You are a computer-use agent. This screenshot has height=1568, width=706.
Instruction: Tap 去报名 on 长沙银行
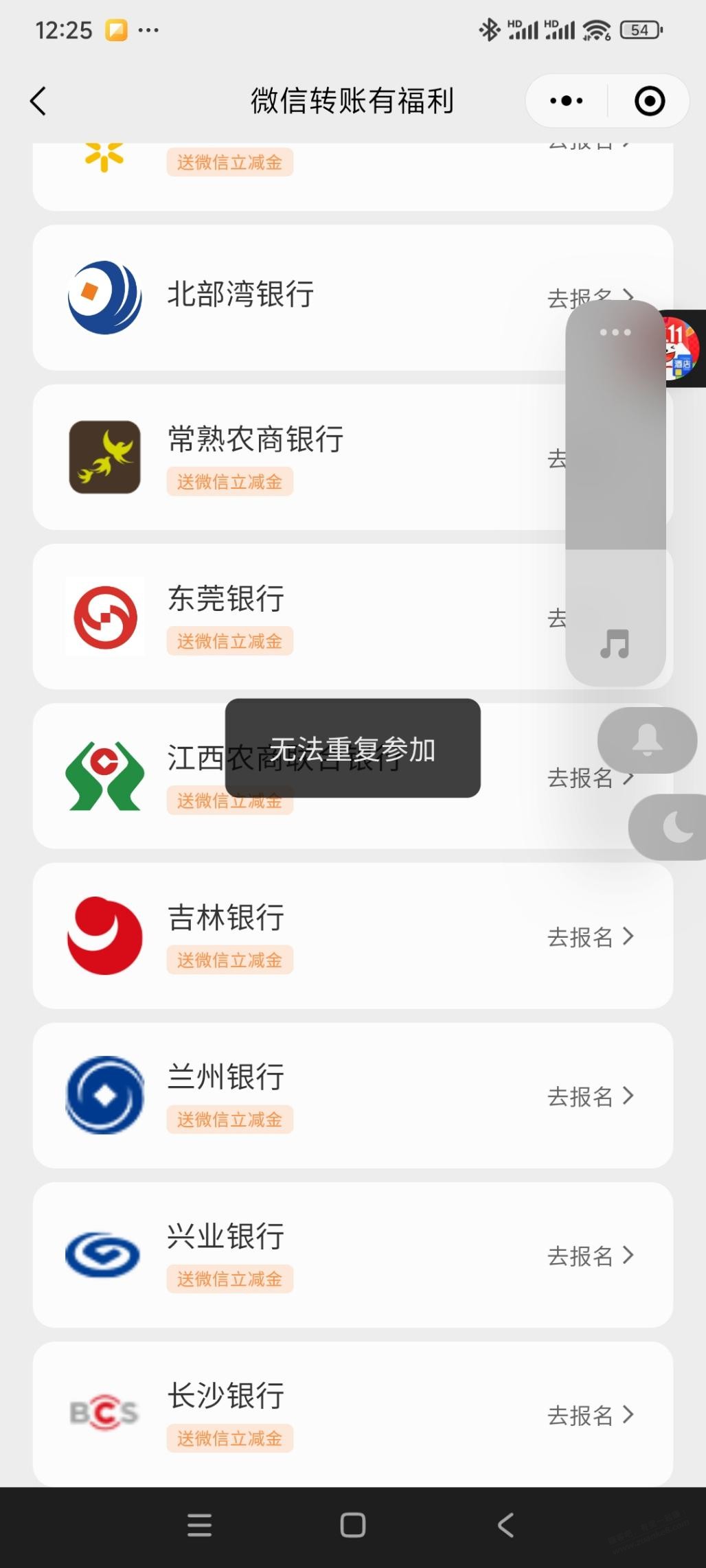(589, 1415)
